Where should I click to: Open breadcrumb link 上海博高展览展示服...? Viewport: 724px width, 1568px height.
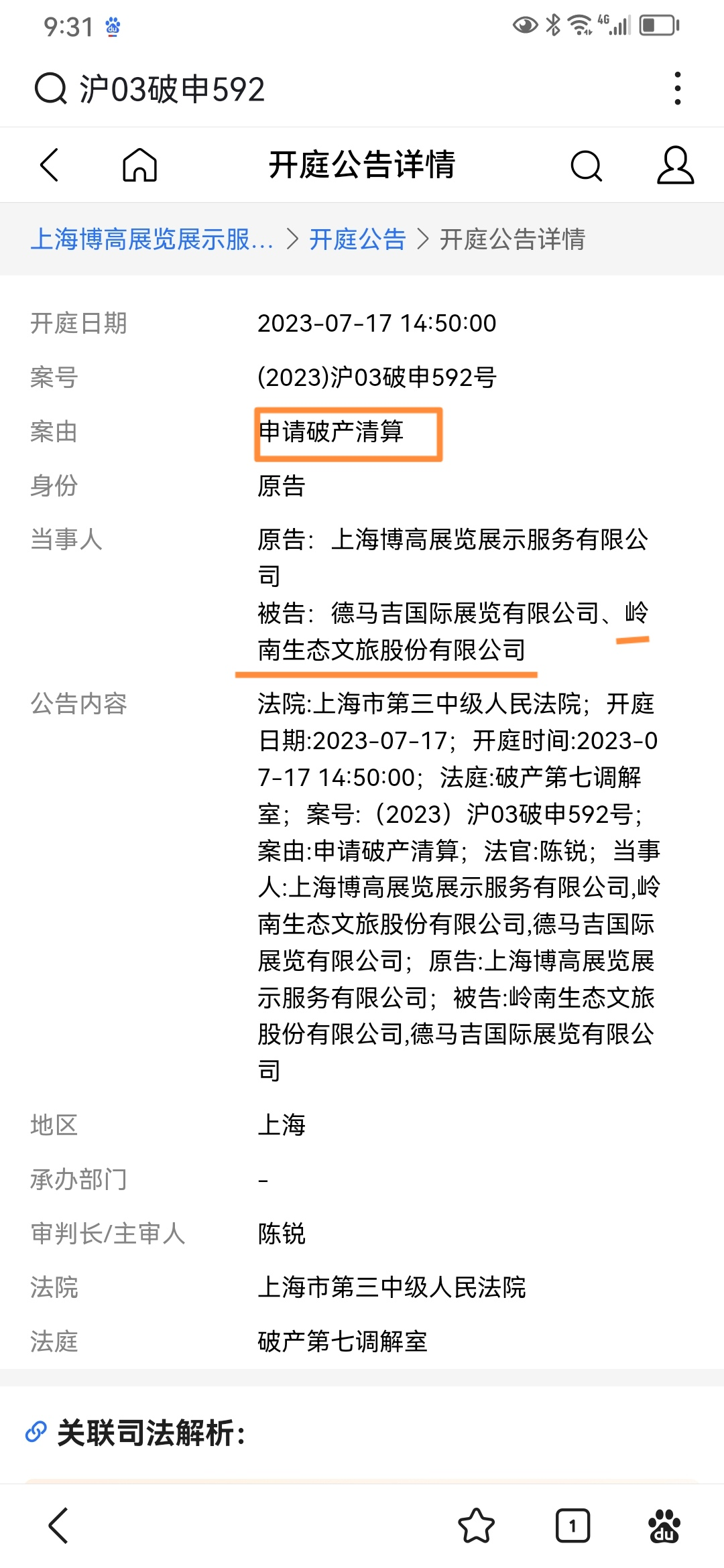[x=152, y=239]
